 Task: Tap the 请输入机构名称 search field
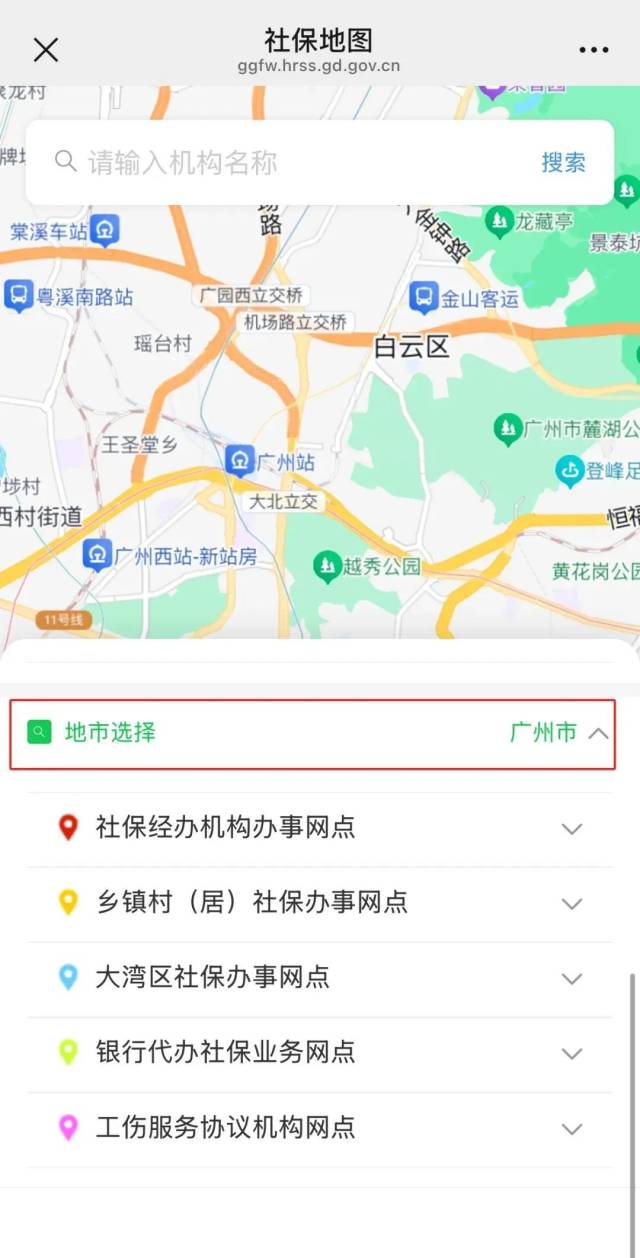coord(290,163)
